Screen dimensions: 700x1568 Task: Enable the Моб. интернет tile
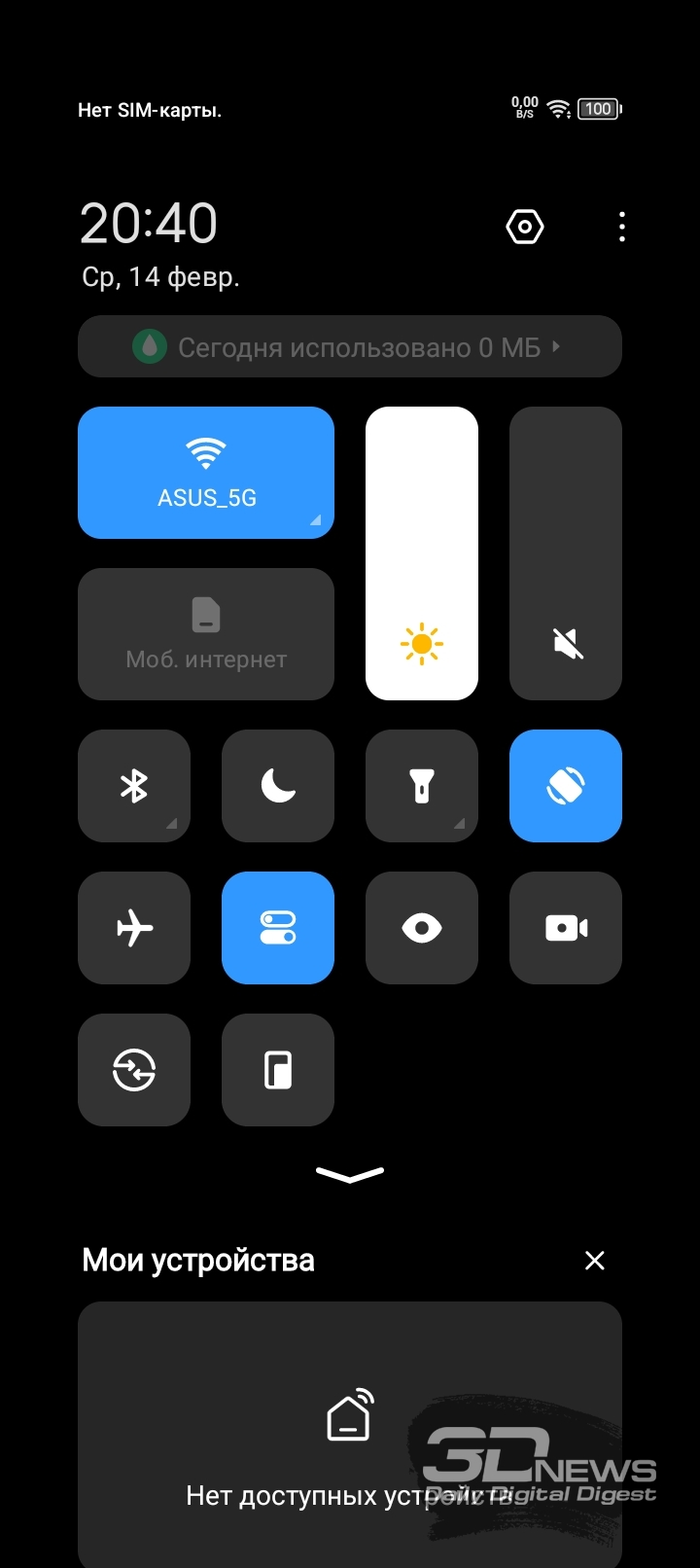click(x=206, y=634)
